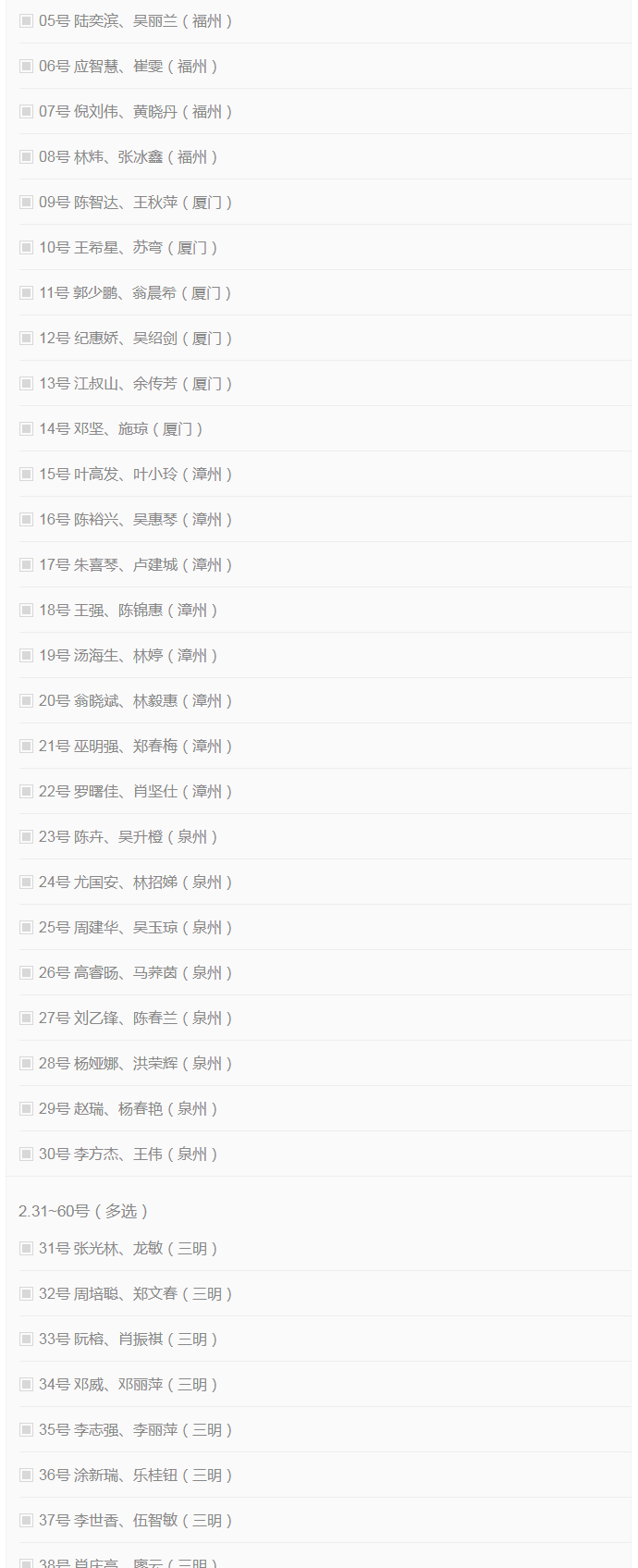Check 13号 江叔山、余传芳
This screenshot has width=638, height=1568.
(x=27, y=383)
